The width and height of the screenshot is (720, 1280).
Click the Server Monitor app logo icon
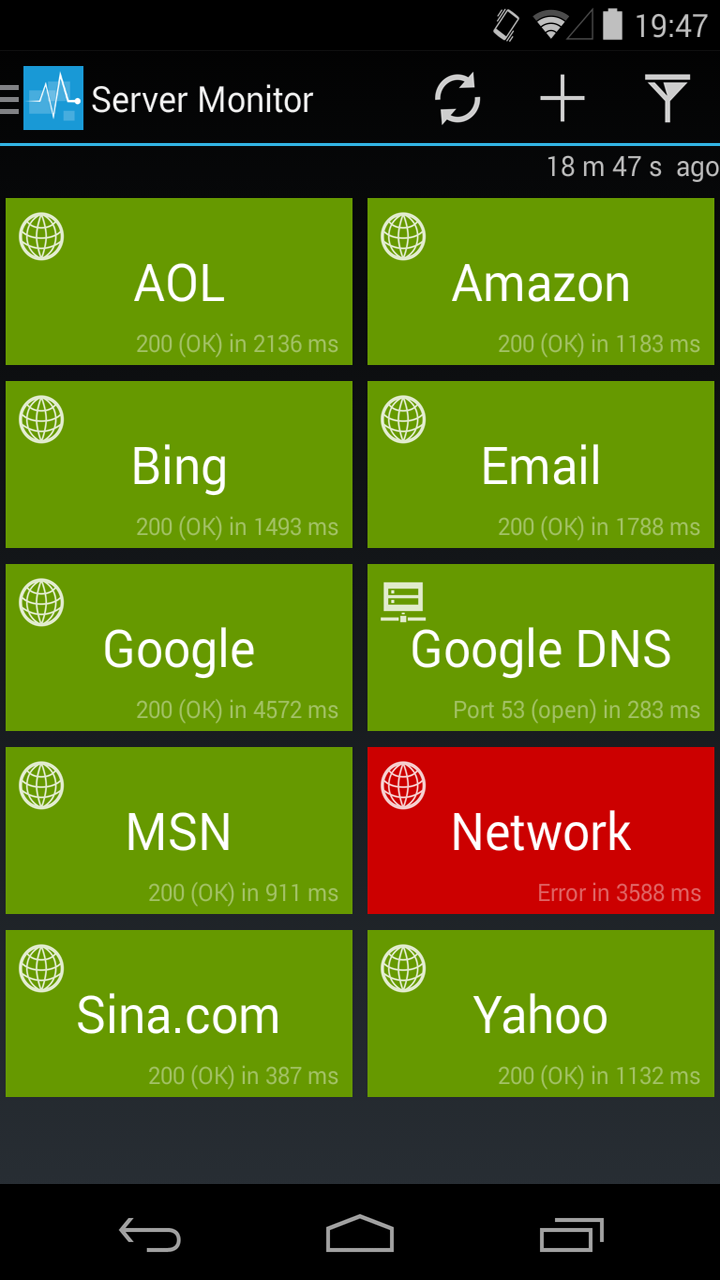[55, 98]
